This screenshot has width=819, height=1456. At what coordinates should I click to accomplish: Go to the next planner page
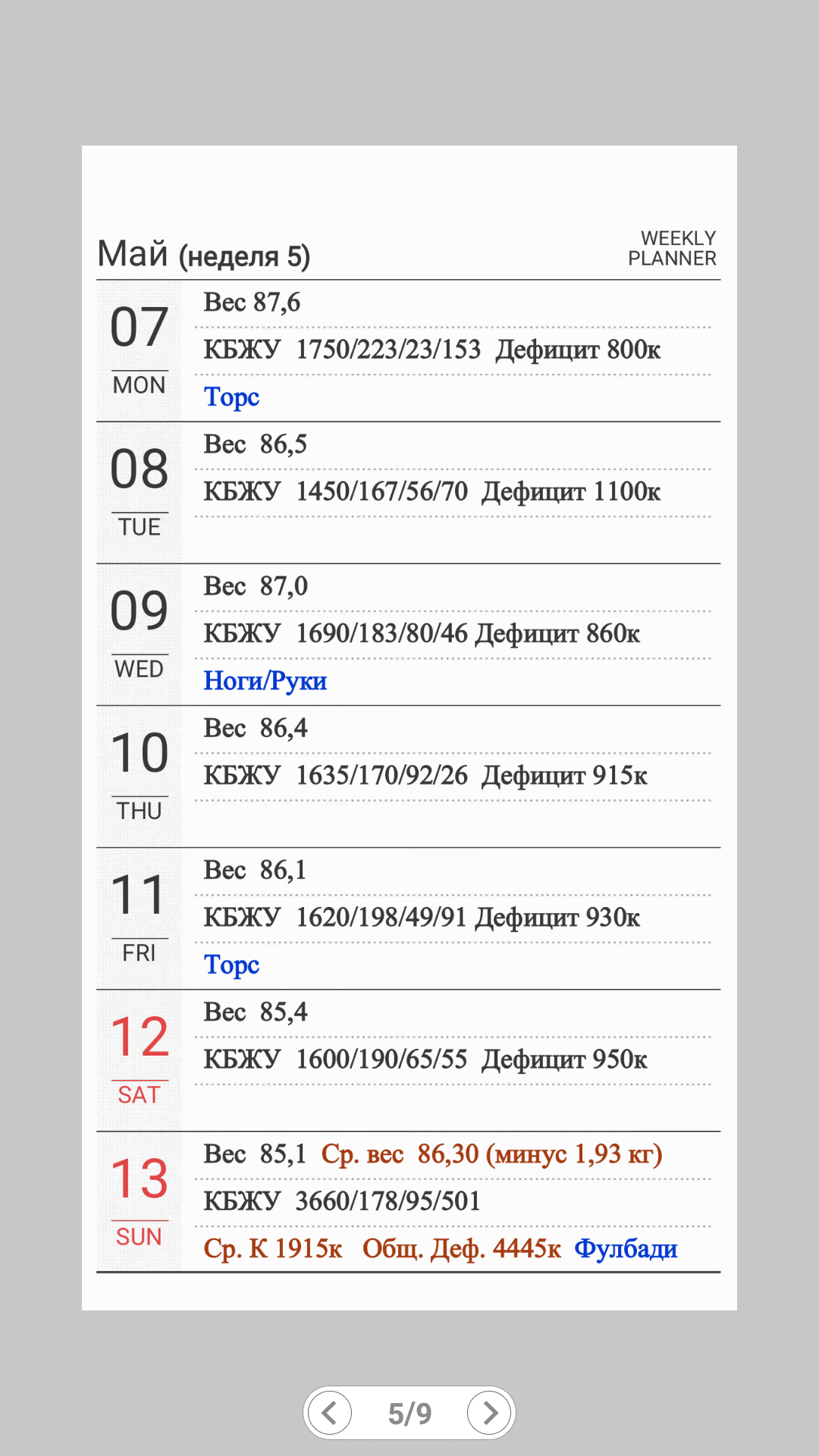pos(489,1413)
